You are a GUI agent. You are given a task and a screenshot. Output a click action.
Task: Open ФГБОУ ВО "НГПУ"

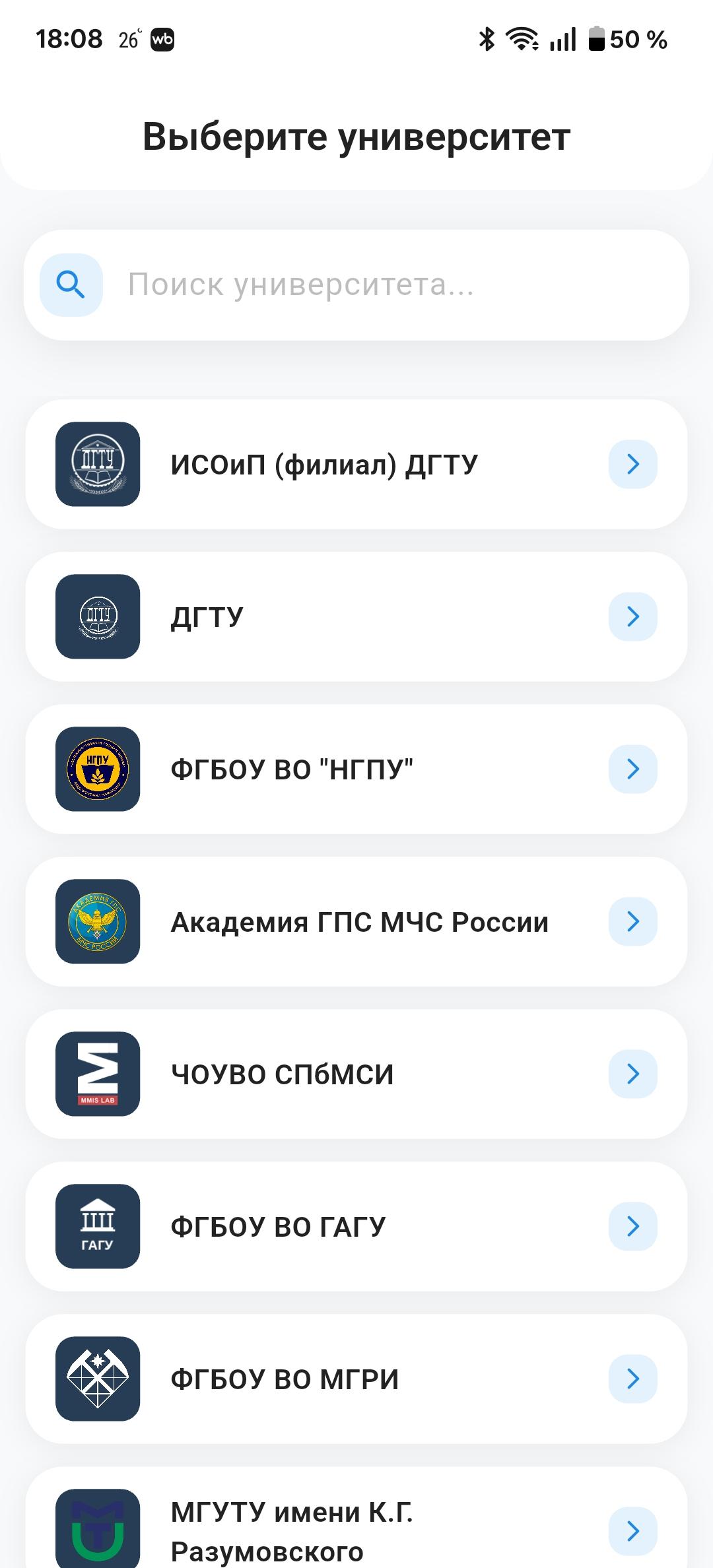tap(356, 769)
